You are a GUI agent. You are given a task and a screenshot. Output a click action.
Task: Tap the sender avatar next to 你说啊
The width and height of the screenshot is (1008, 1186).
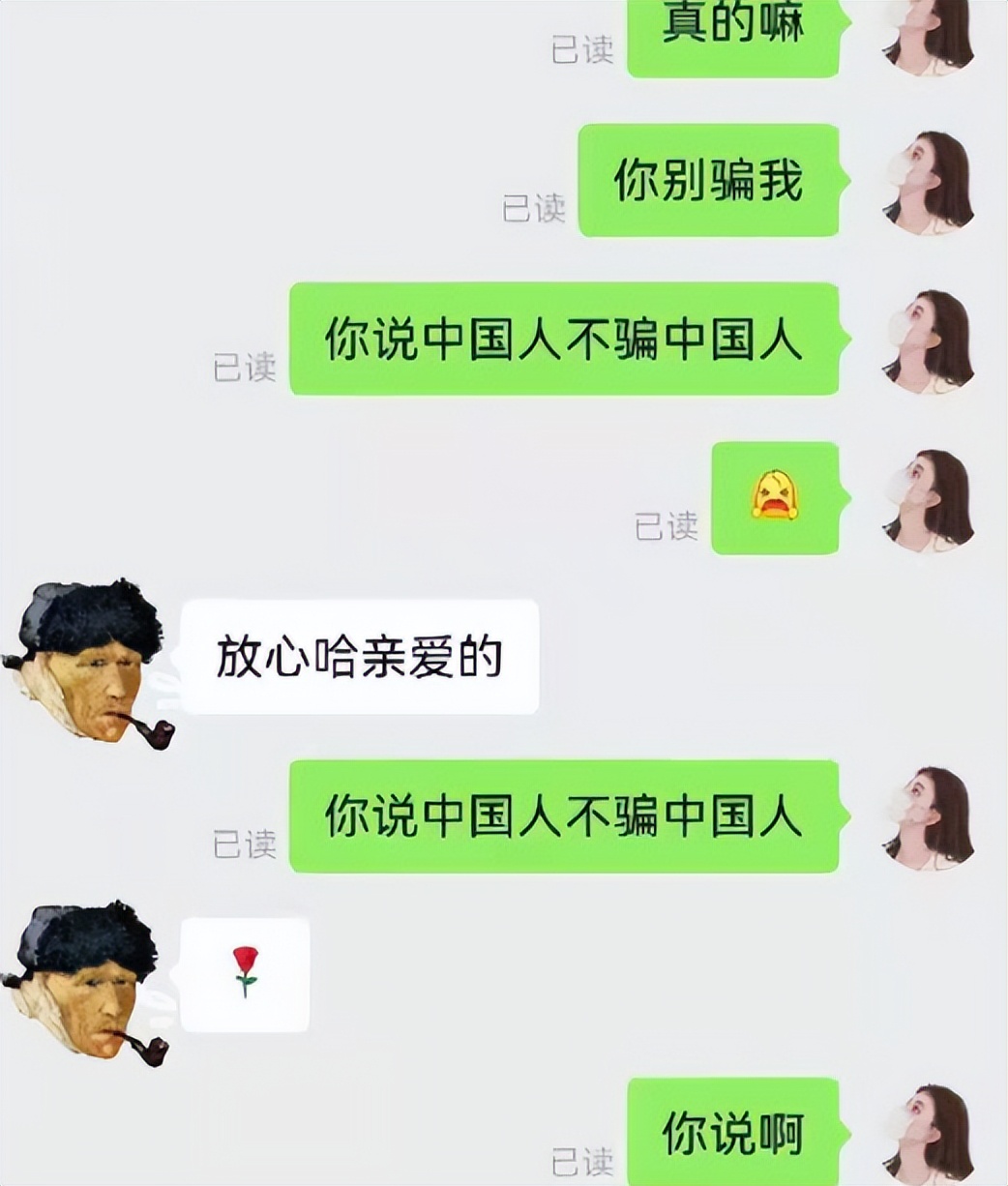pyautogui.click(x=929, y=1134)
